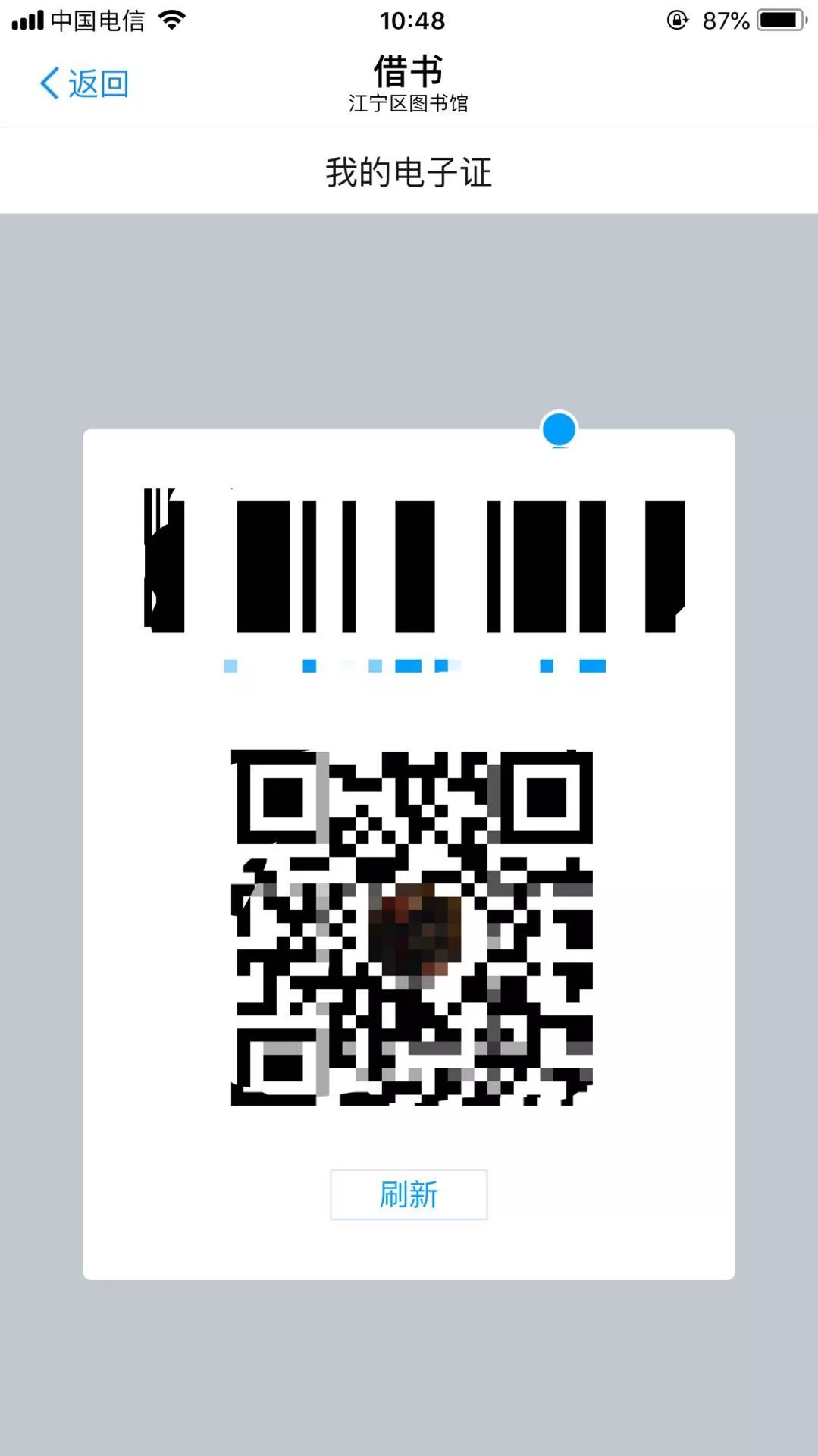Go back via the 返回 button

point(84,83)
